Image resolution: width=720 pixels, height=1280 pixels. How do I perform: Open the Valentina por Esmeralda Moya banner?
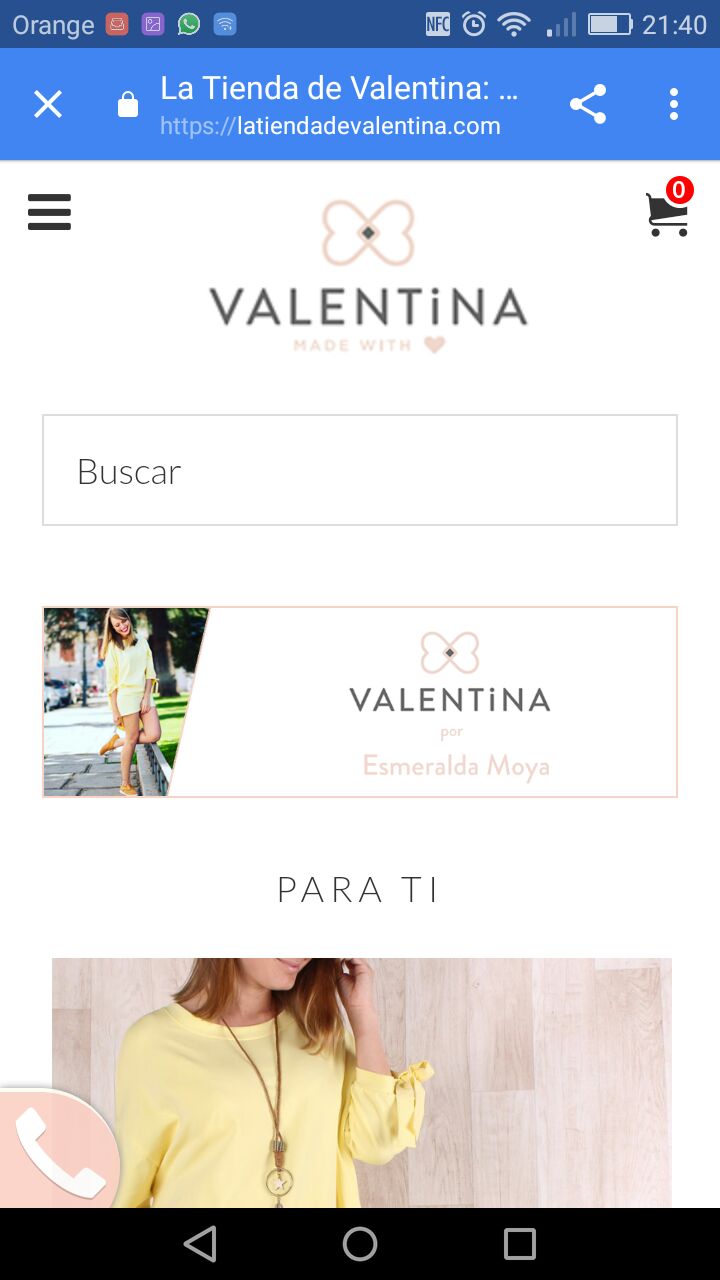coord(360,702)
